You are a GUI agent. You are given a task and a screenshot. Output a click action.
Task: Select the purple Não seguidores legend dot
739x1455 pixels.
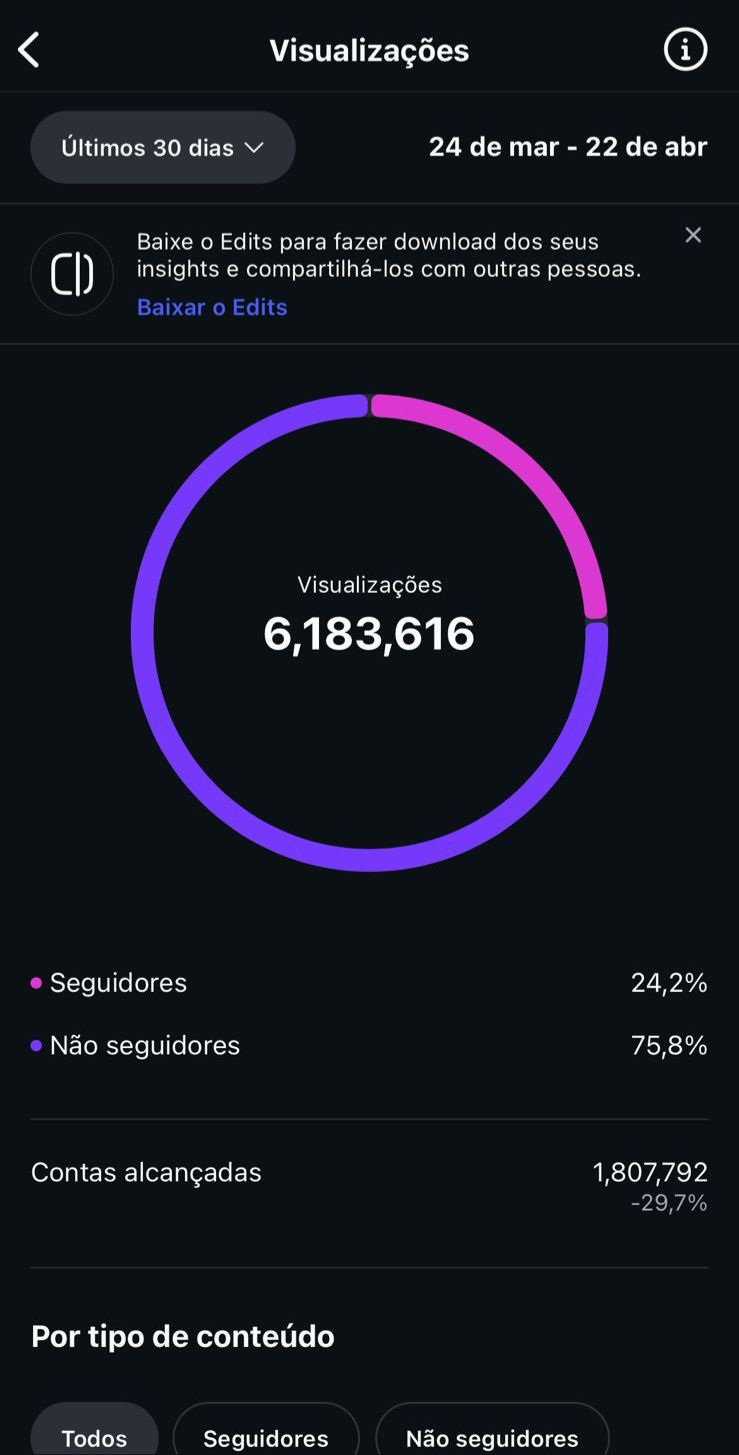[x=36, y=1045]
